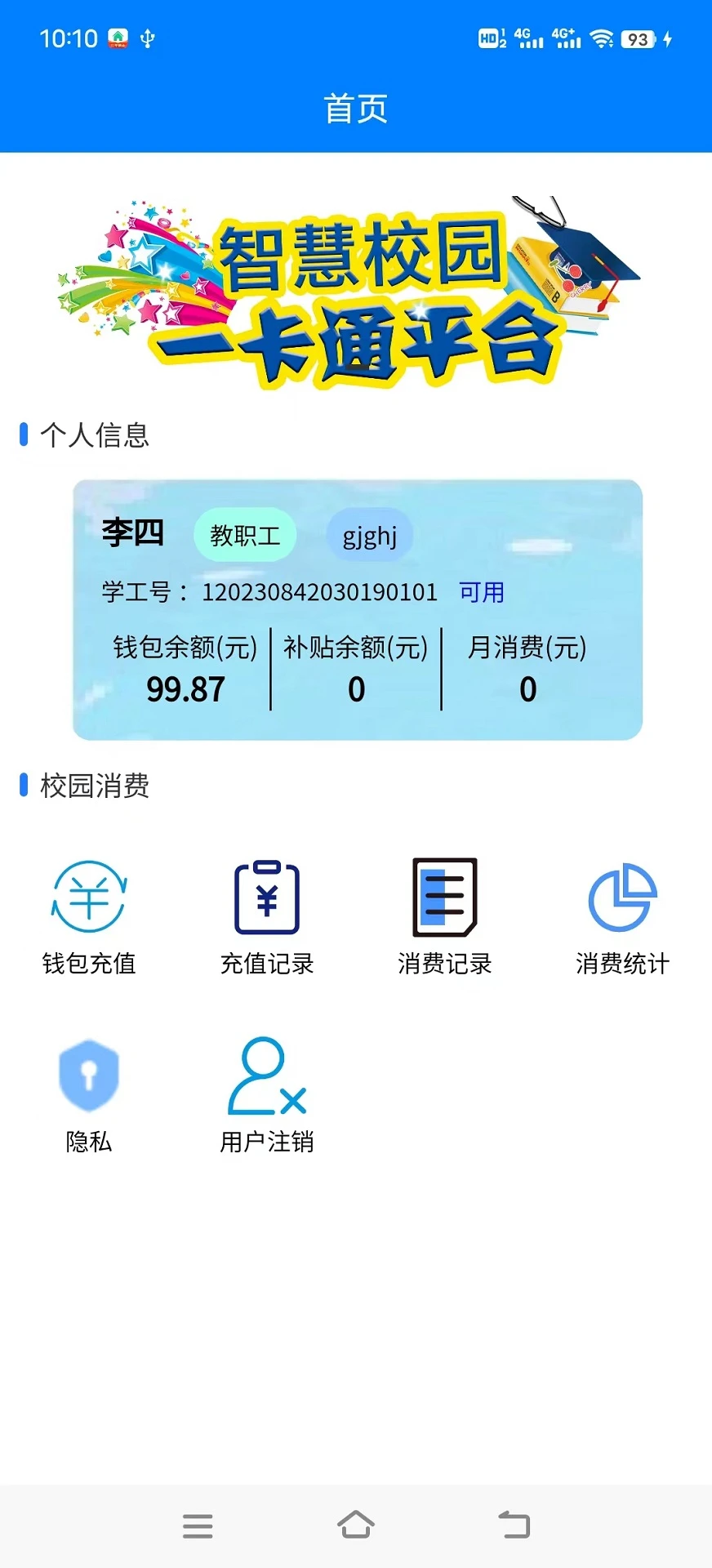Tap the gjghj department badge
Viewport: 712px width, 1568px height.
pyautogui.click(x=369, y=536)
